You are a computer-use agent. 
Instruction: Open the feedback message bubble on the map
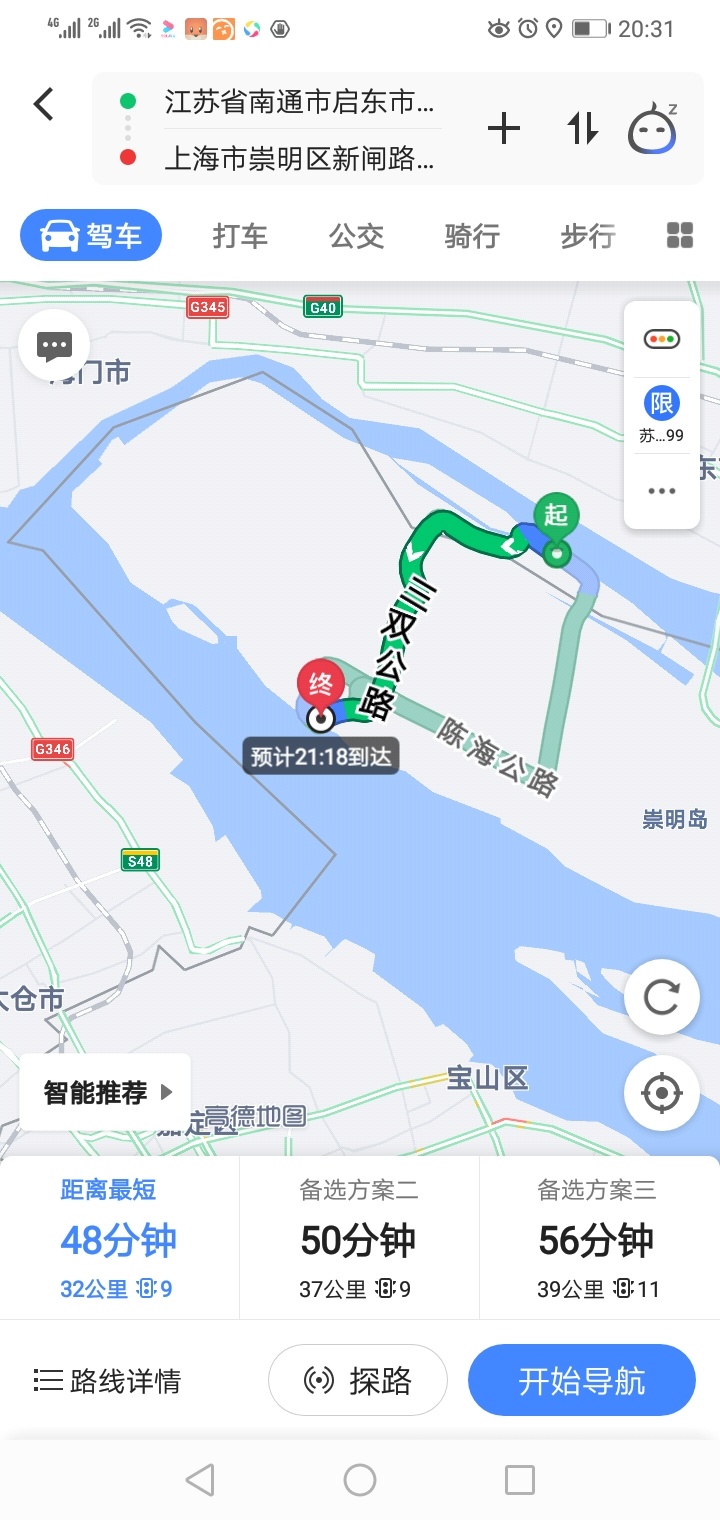pos(54,347)
